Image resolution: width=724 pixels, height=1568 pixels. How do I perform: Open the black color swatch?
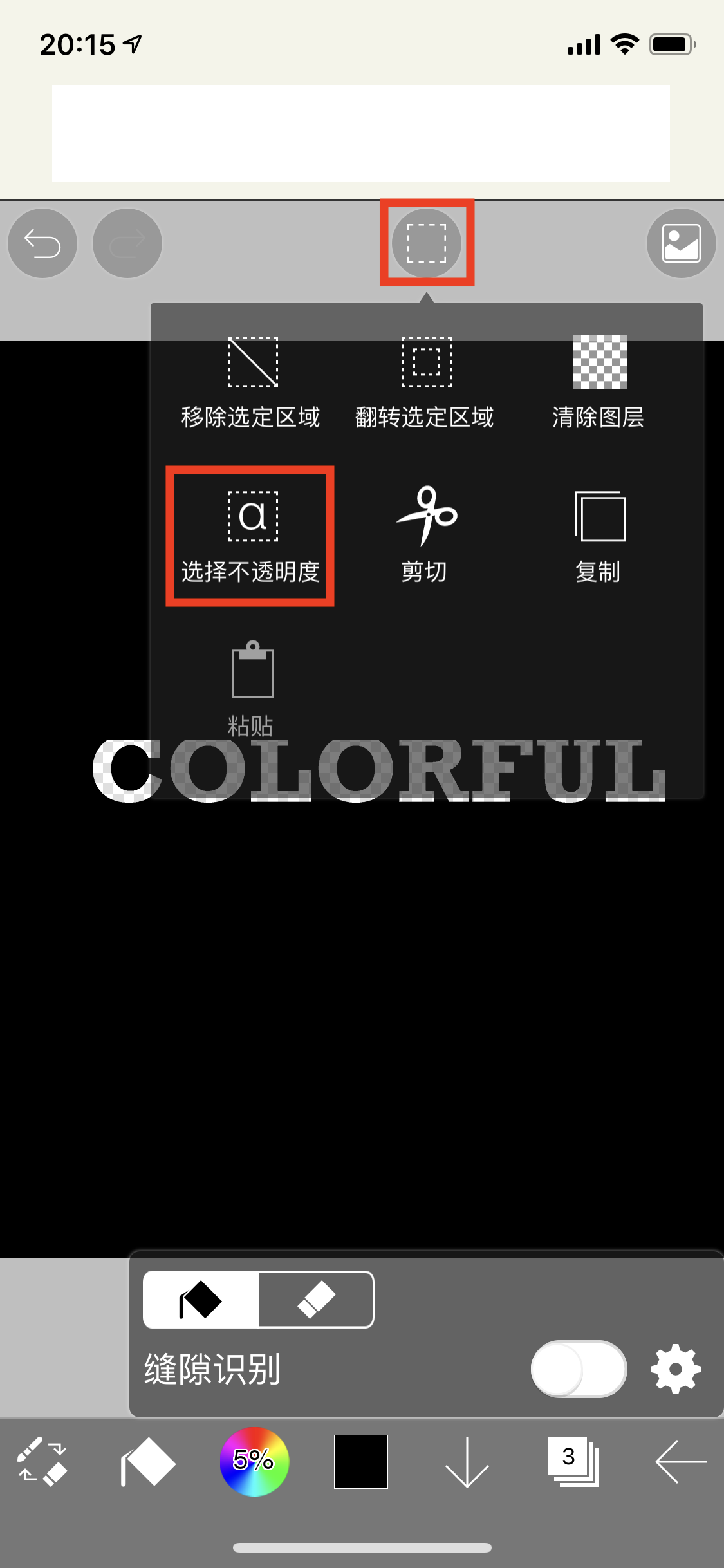click(x=361, y=1461)
